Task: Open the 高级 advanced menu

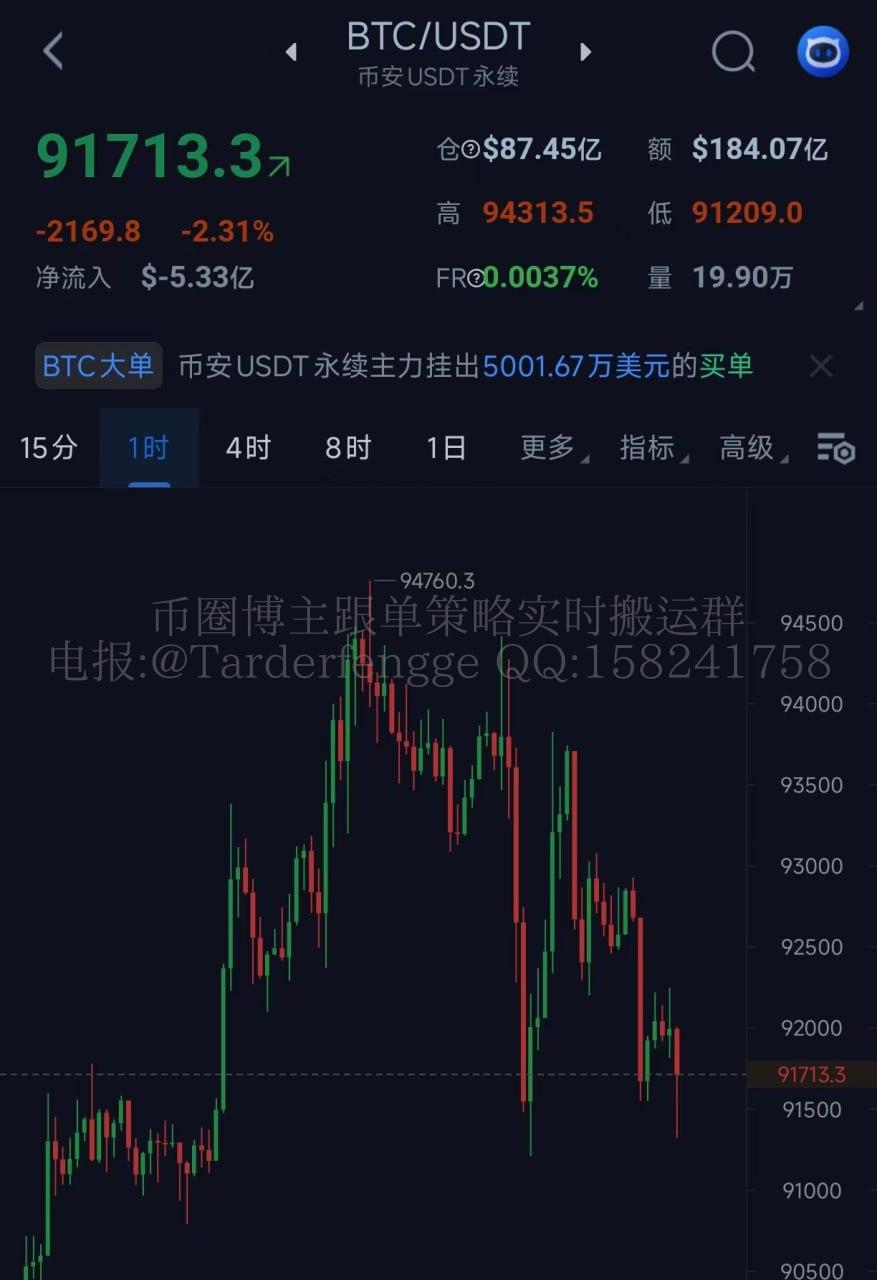Action: coord(749,447)
